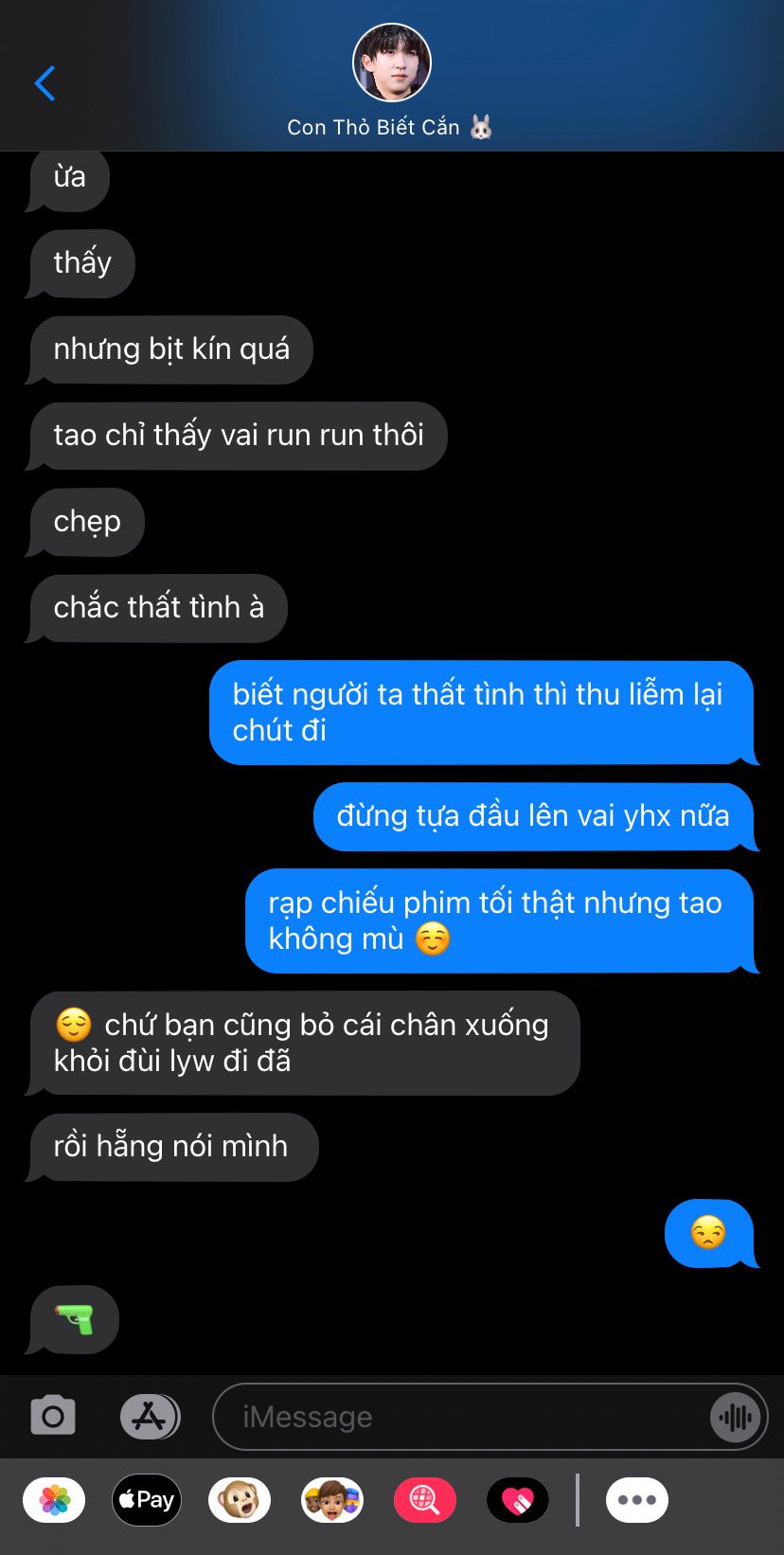Open the #images search app
This screenshot has width=784, height=1555.
click(x=425, y=1500)
